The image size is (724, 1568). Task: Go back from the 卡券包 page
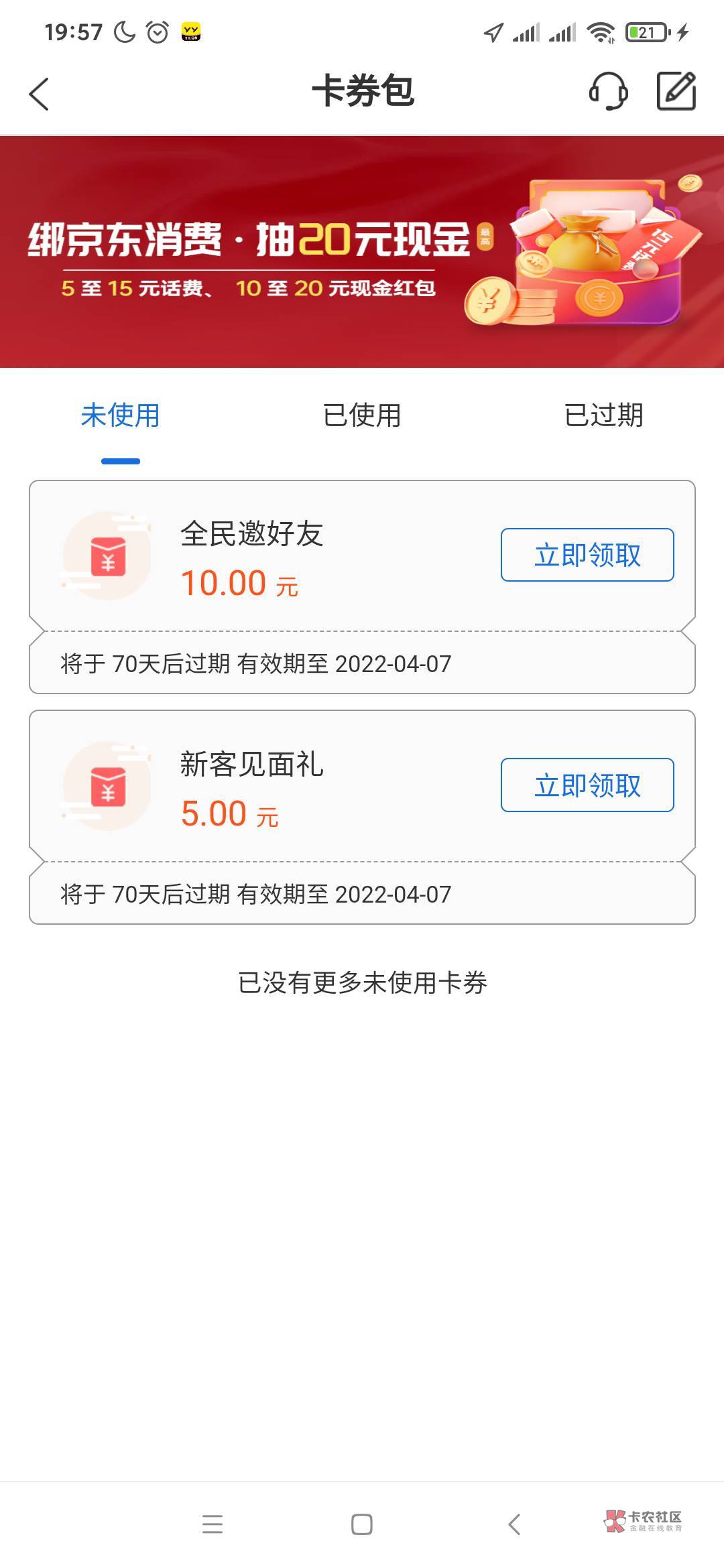40,93
